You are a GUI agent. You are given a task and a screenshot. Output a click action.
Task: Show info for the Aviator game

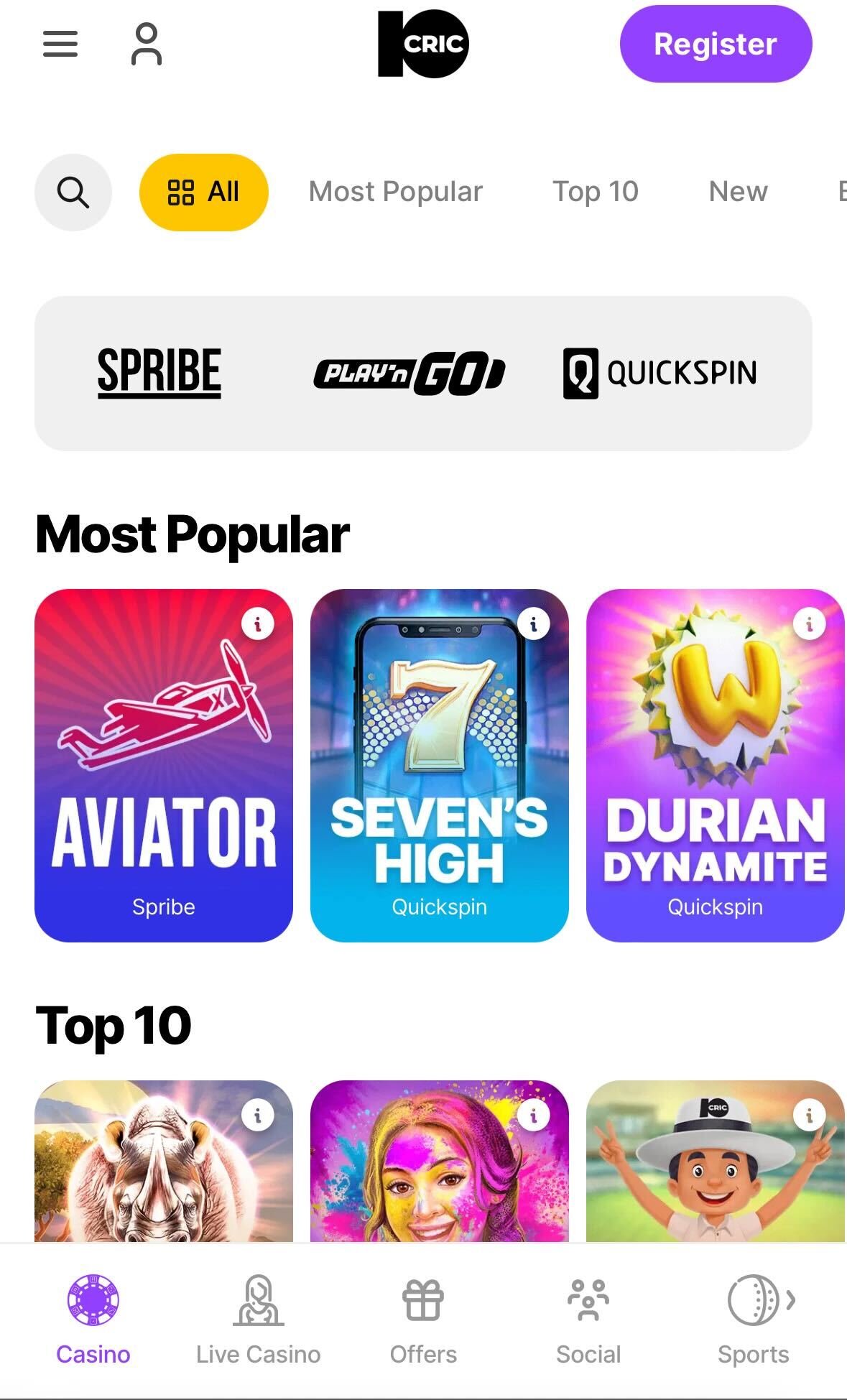pyautogui.click(x=256, y=623)
